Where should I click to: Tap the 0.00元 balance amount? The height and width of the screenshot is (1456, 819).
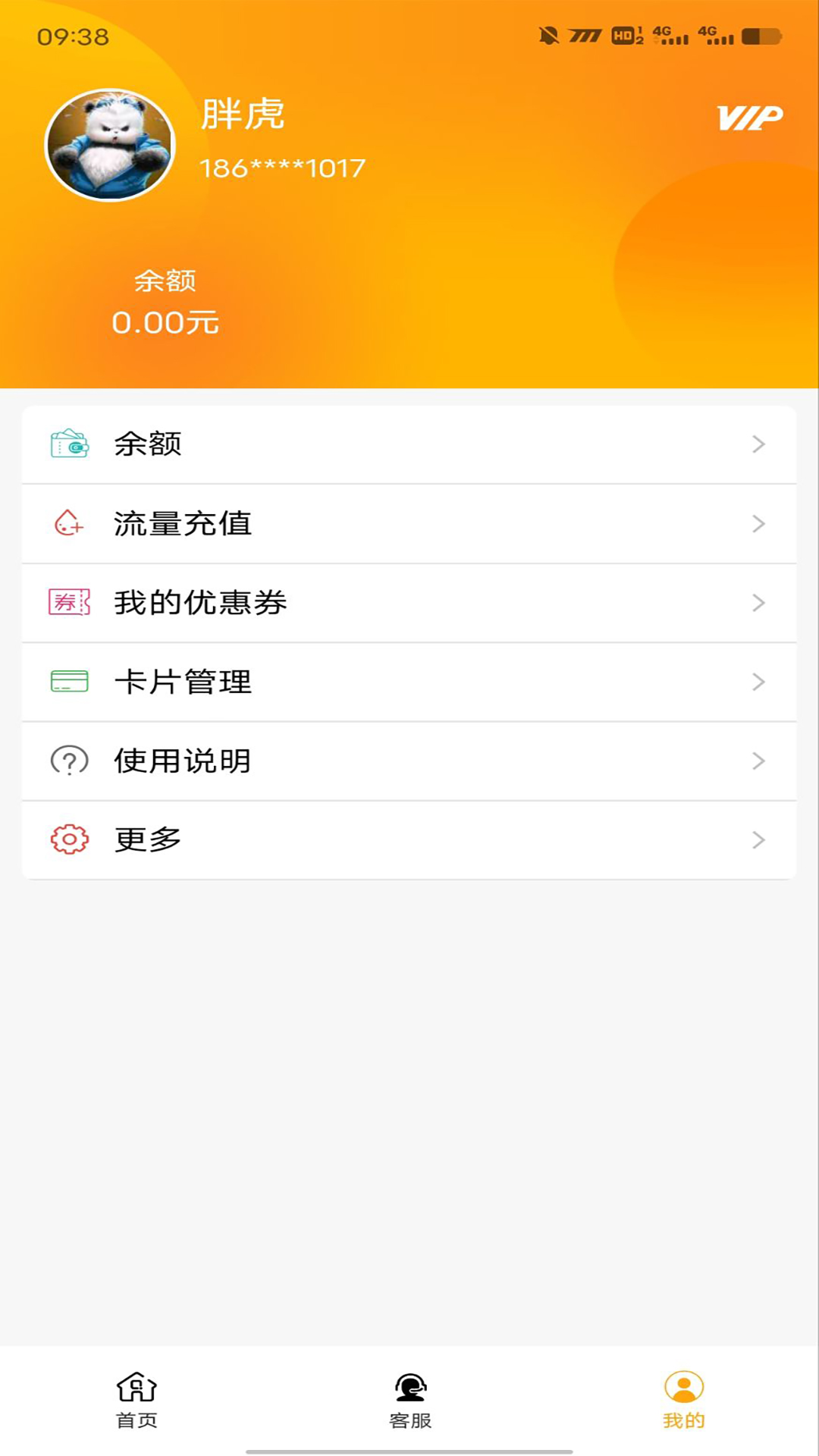click(x=165, y=322)
